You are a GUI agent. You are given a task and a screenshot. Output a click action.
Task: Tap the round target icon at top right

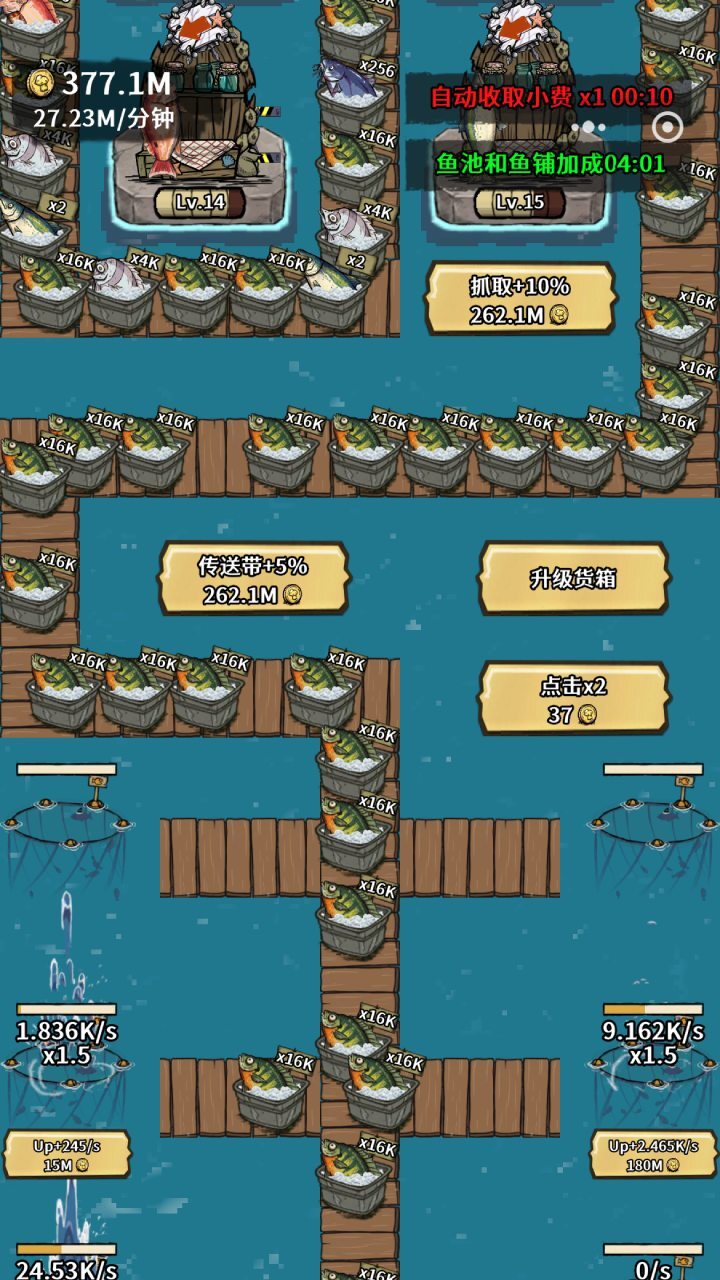667,127
